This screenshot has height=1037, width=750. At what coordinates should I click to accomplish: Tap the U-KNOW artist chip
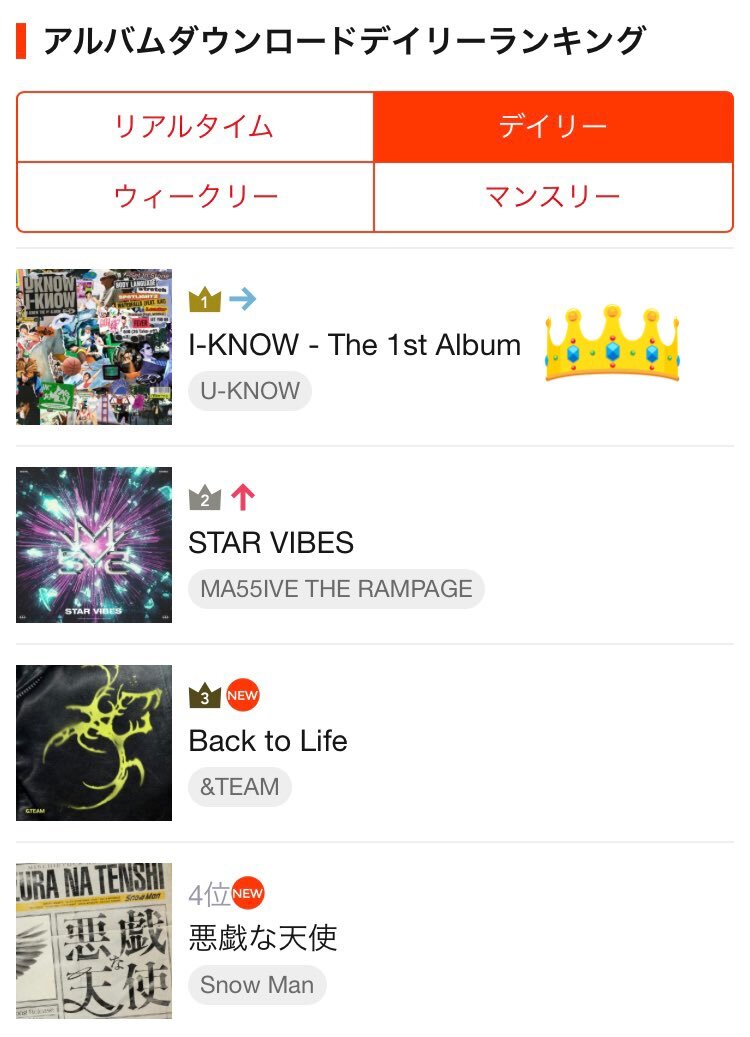pyautogui.click(x=250, y=391)
